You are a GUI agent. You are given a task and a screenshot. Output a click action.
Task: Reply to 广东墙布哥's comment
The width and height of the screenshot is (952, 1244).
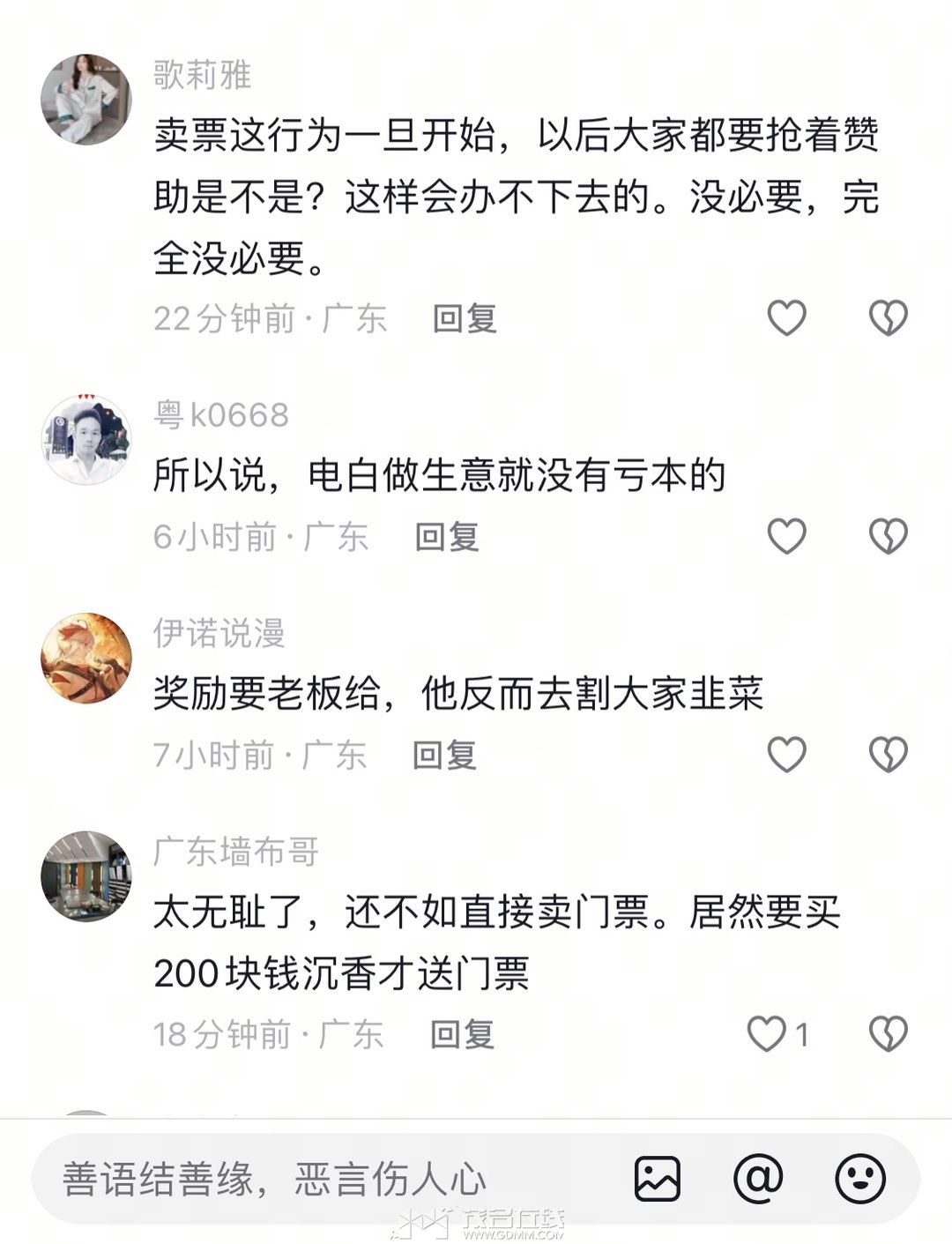(462, 1033)
